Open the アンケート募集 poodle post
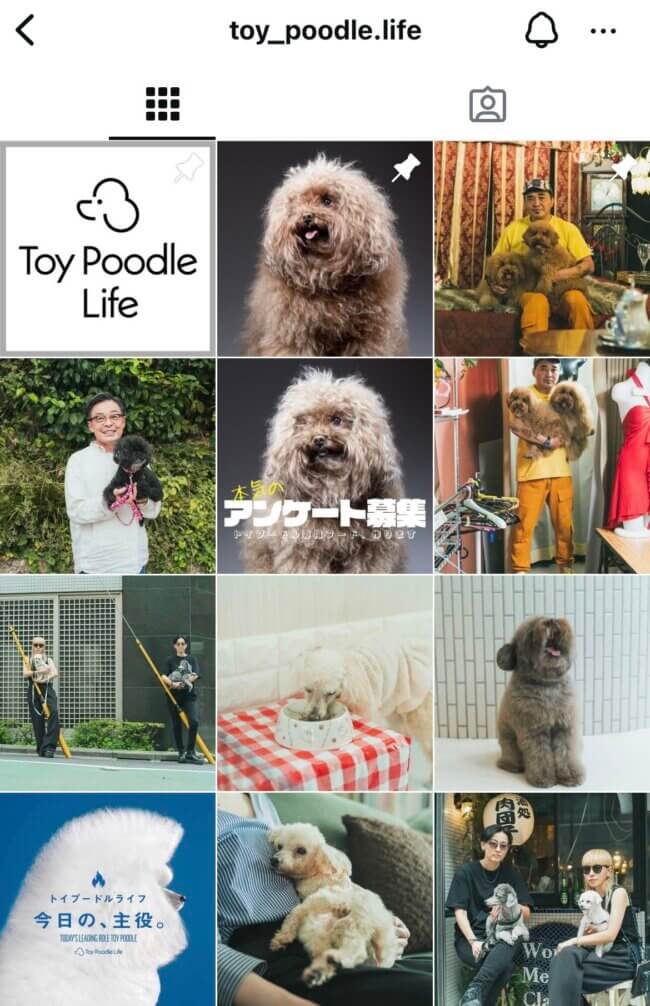Image resolution: width=650 pixels, height=1006 pixels. coord(325,466)
